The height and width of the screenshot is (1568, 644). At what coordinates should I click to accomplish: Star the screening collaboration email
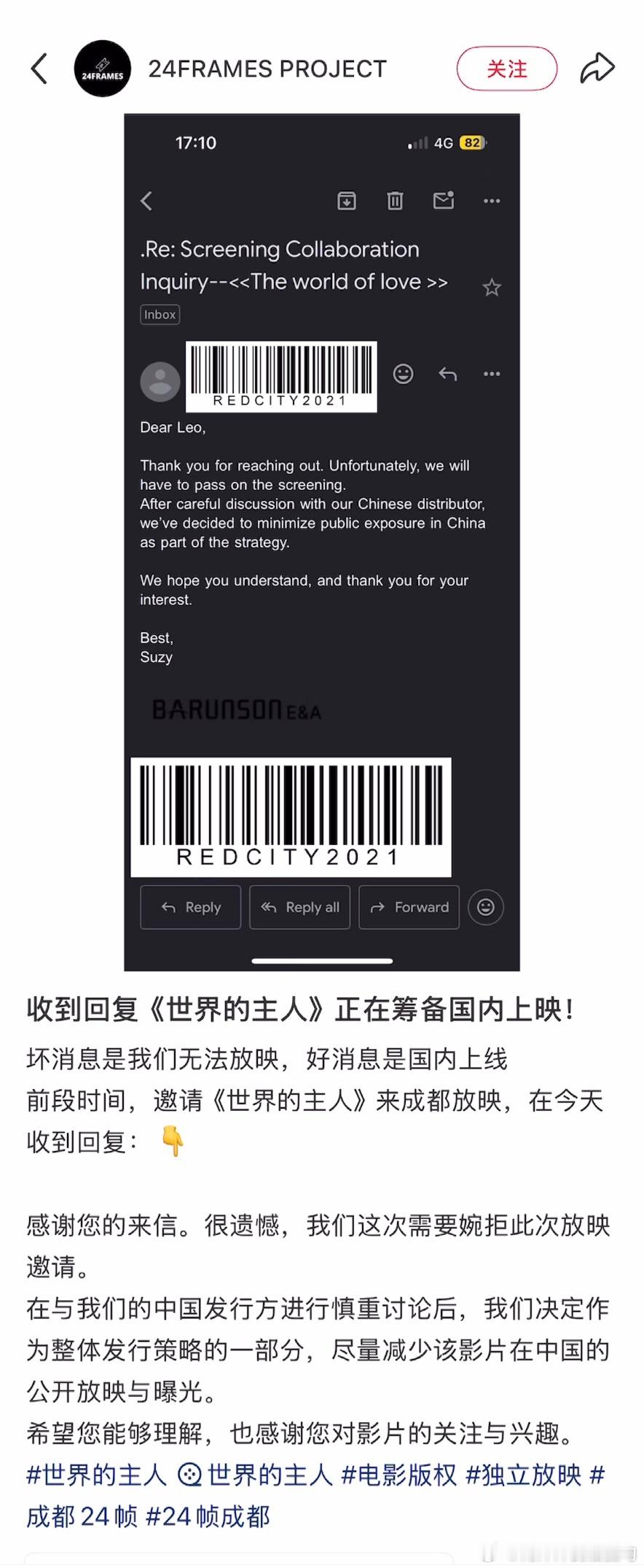(x=492, y=287)
